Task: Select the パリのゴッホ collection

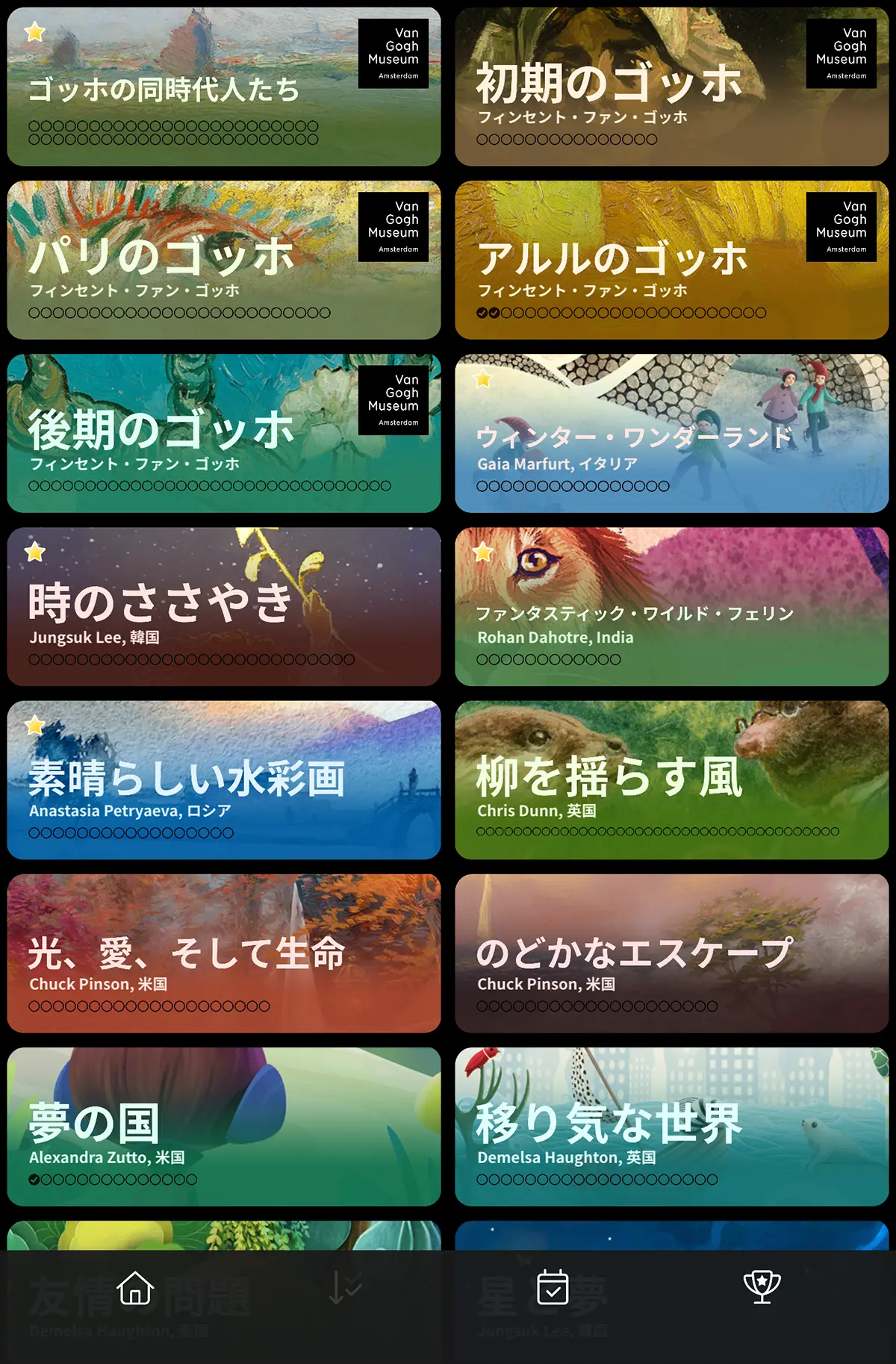Action: 224,260
